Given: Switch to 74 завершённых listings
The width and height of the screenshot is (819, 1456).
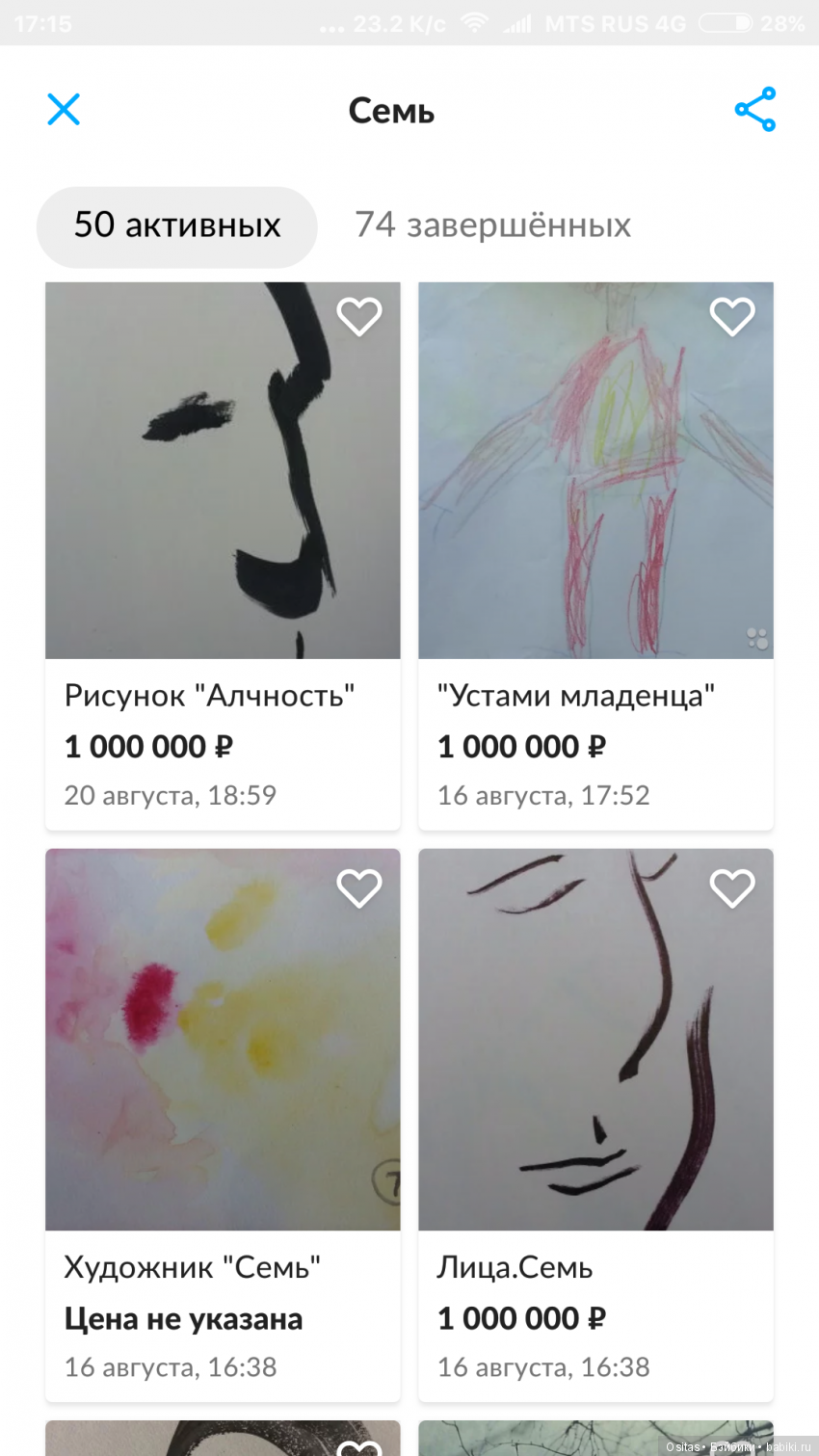Looking at the screenshot, I should tap(492, 226).
